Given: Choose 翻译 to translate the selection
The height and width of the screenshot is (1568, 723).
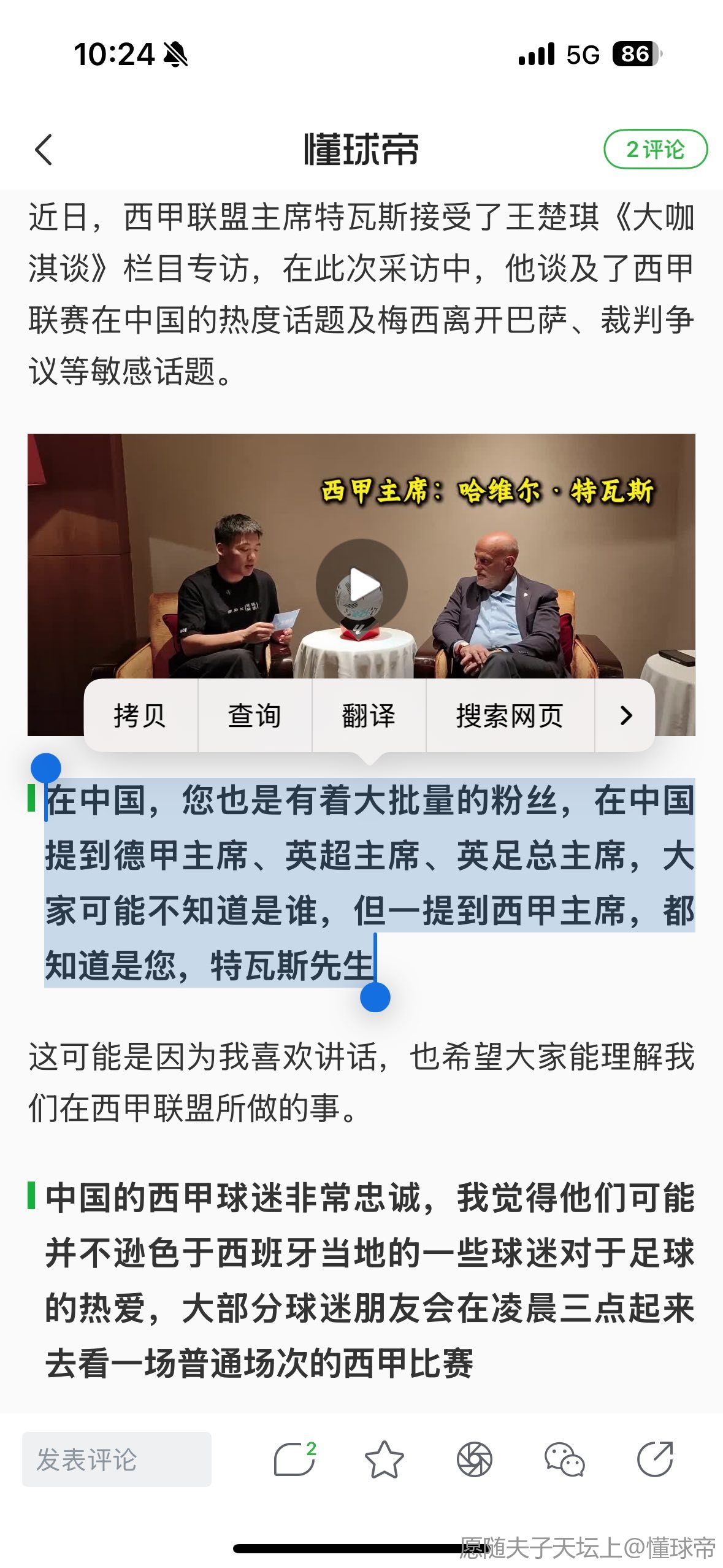Looking at the screenshot, I should click(369, 715).
